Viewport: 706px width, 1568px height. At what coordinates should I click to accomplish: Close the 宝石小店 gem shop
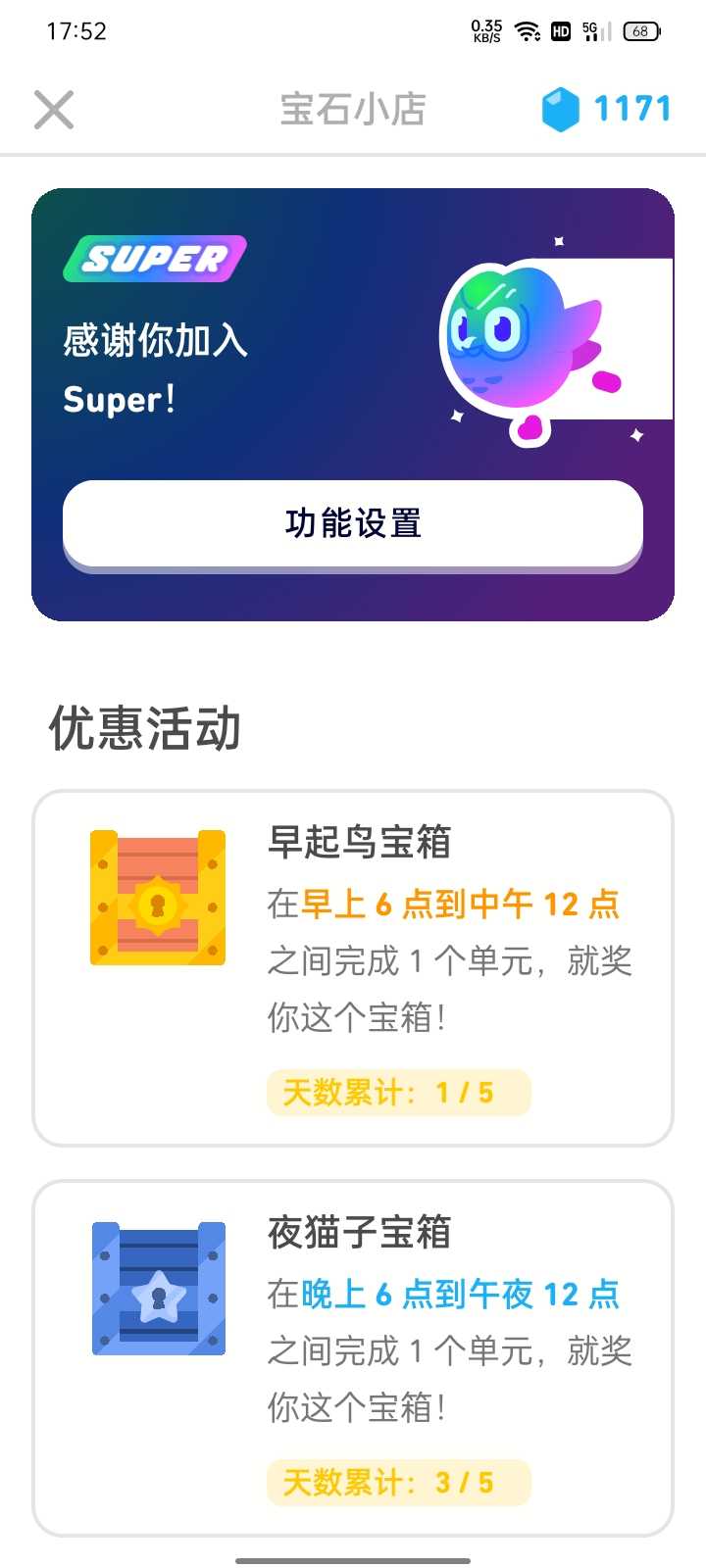(x=54, y=109)
